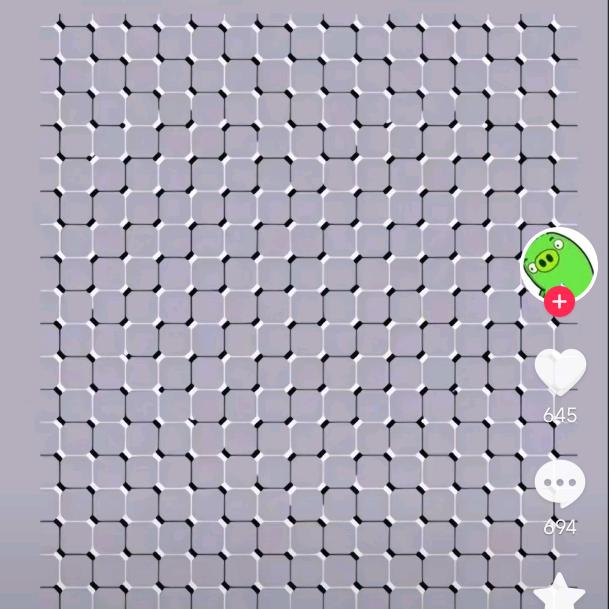Follow the creator with the plus button
The height and width of the screenshot is (609, 609).
pos(559,301)
